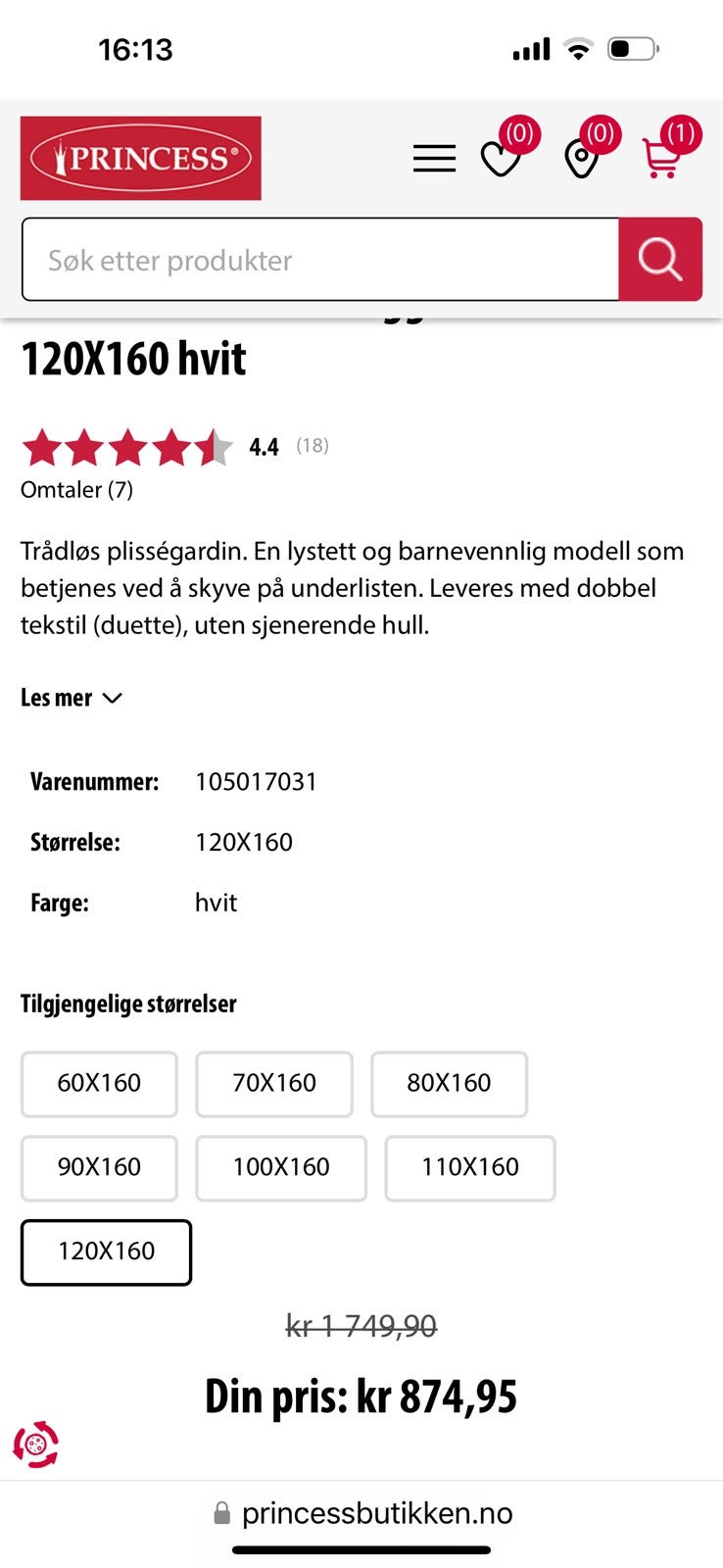This screenshot has height=1568, width=723.
Task: Select the 100X160 size option
Action: pos(280,1168)
